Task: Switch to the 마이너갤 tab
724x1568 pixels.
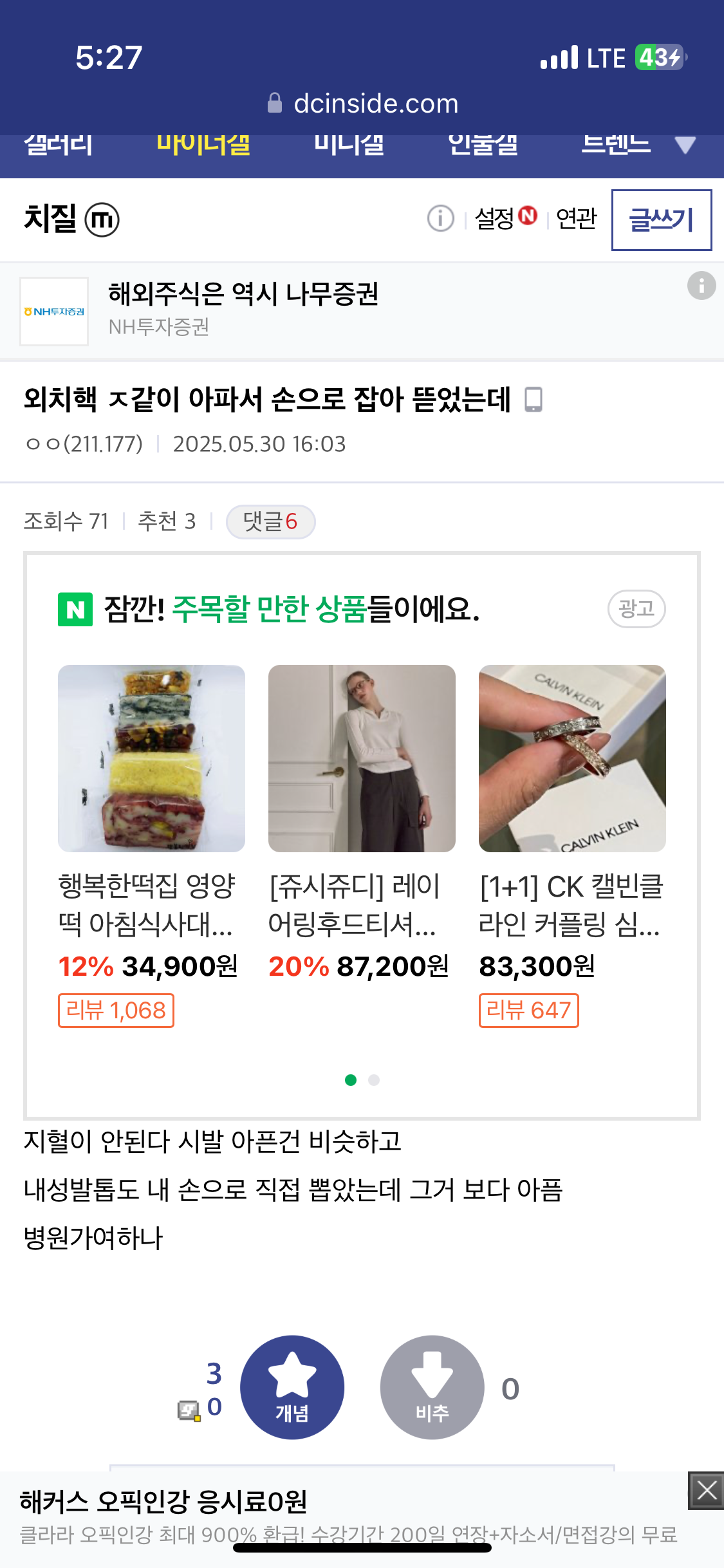Action: [x=203, y=145]
